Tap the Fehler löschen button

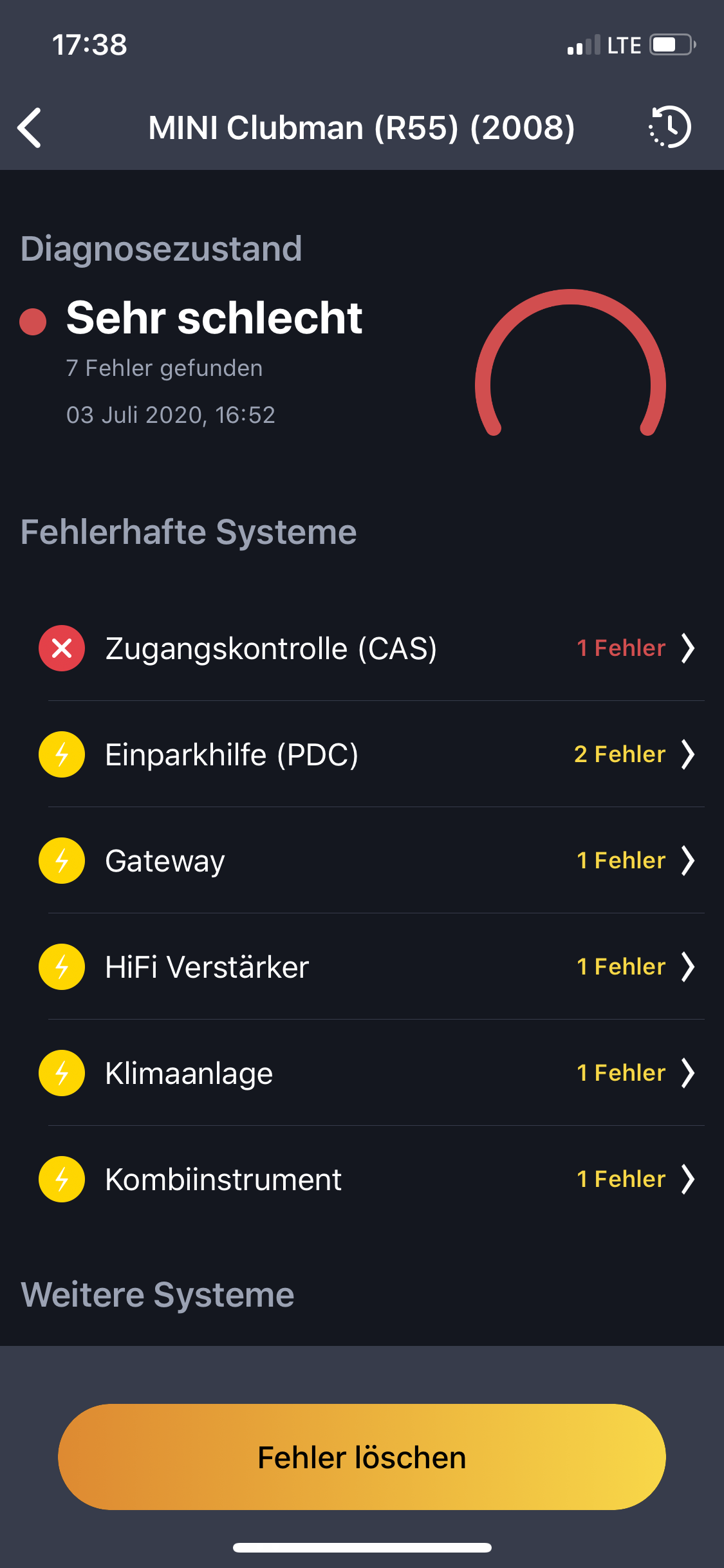(362, 1457)
